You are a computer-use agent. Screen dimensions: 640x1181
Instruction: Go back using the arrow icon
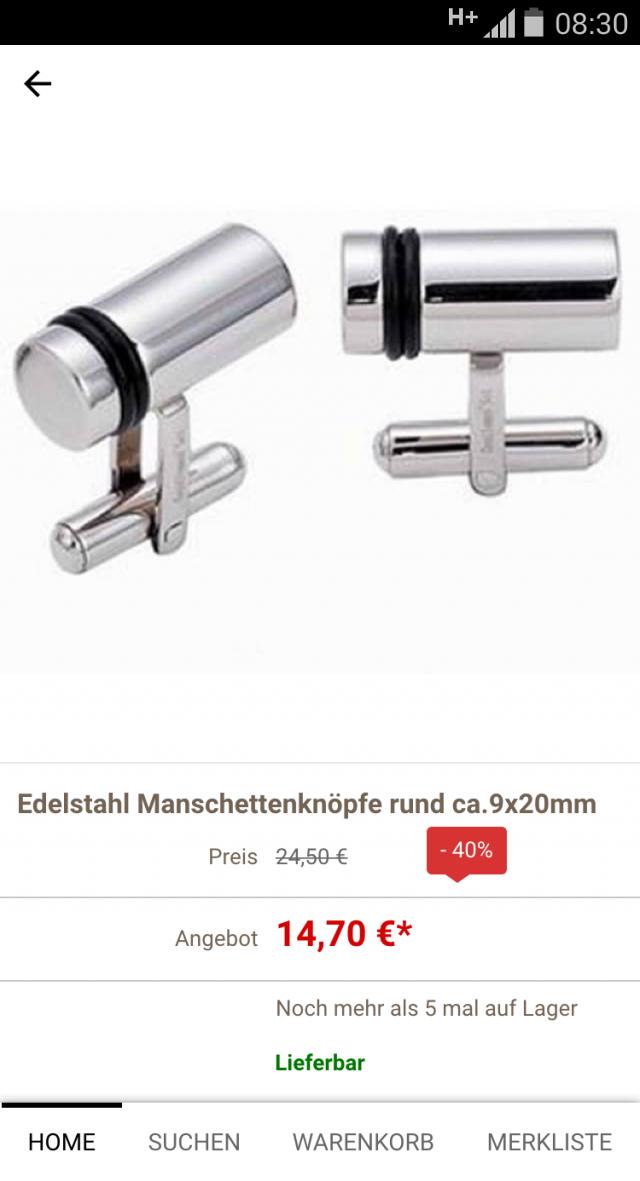(x=37, y=84)
